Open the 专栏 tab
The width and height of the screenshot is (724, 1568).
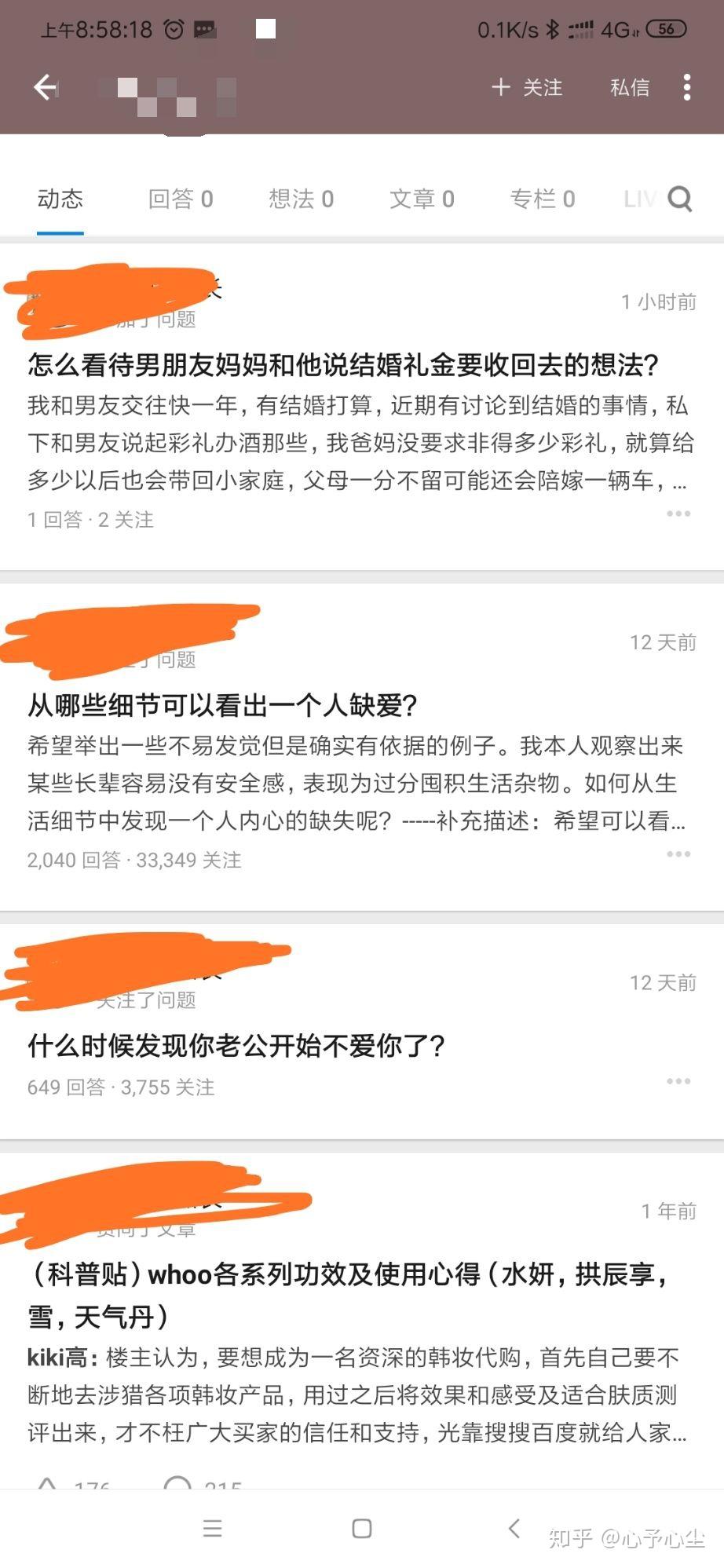tap(542, 199)
